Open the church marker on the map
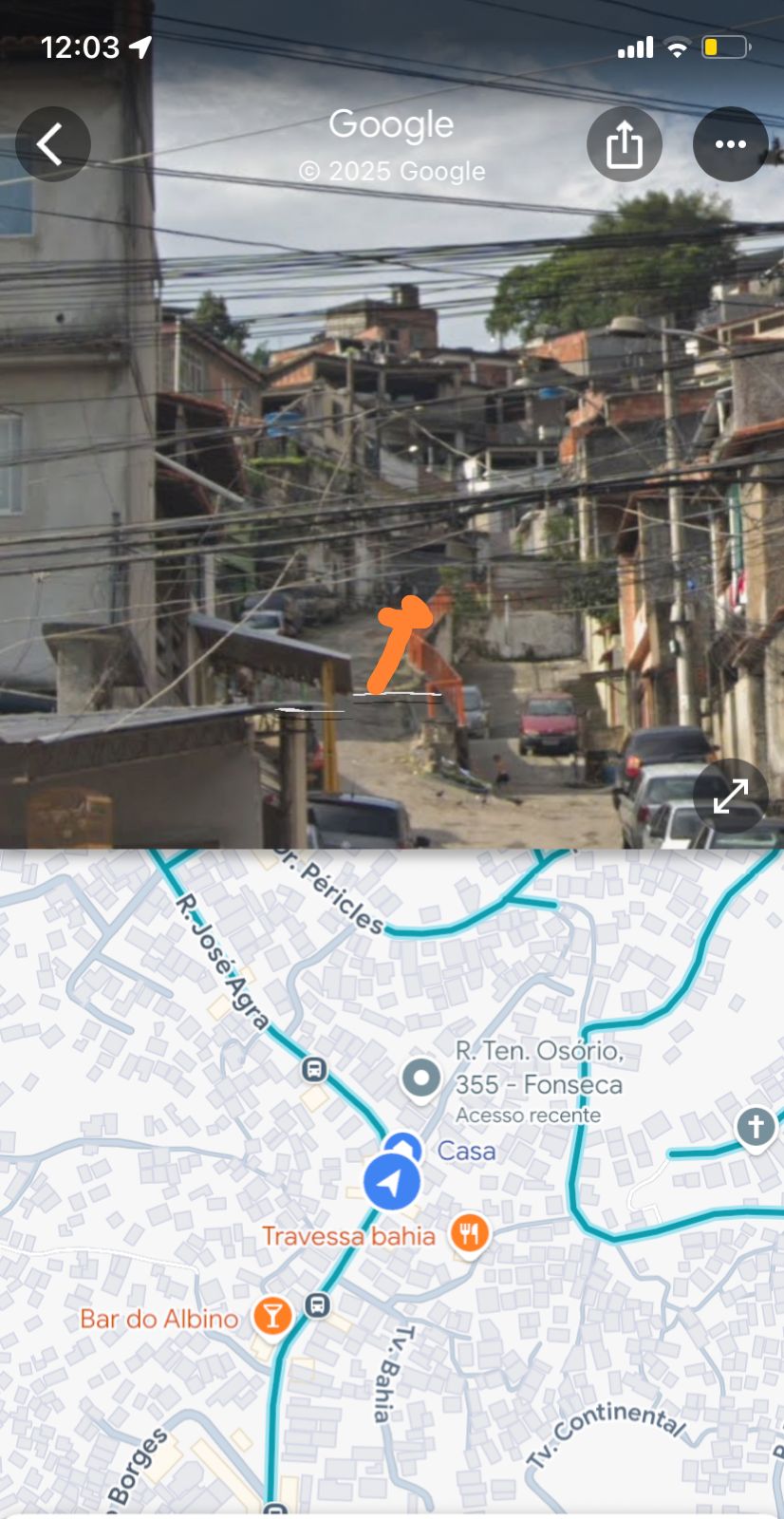This screenshot has width=784, height=1519. point(756,1128)
